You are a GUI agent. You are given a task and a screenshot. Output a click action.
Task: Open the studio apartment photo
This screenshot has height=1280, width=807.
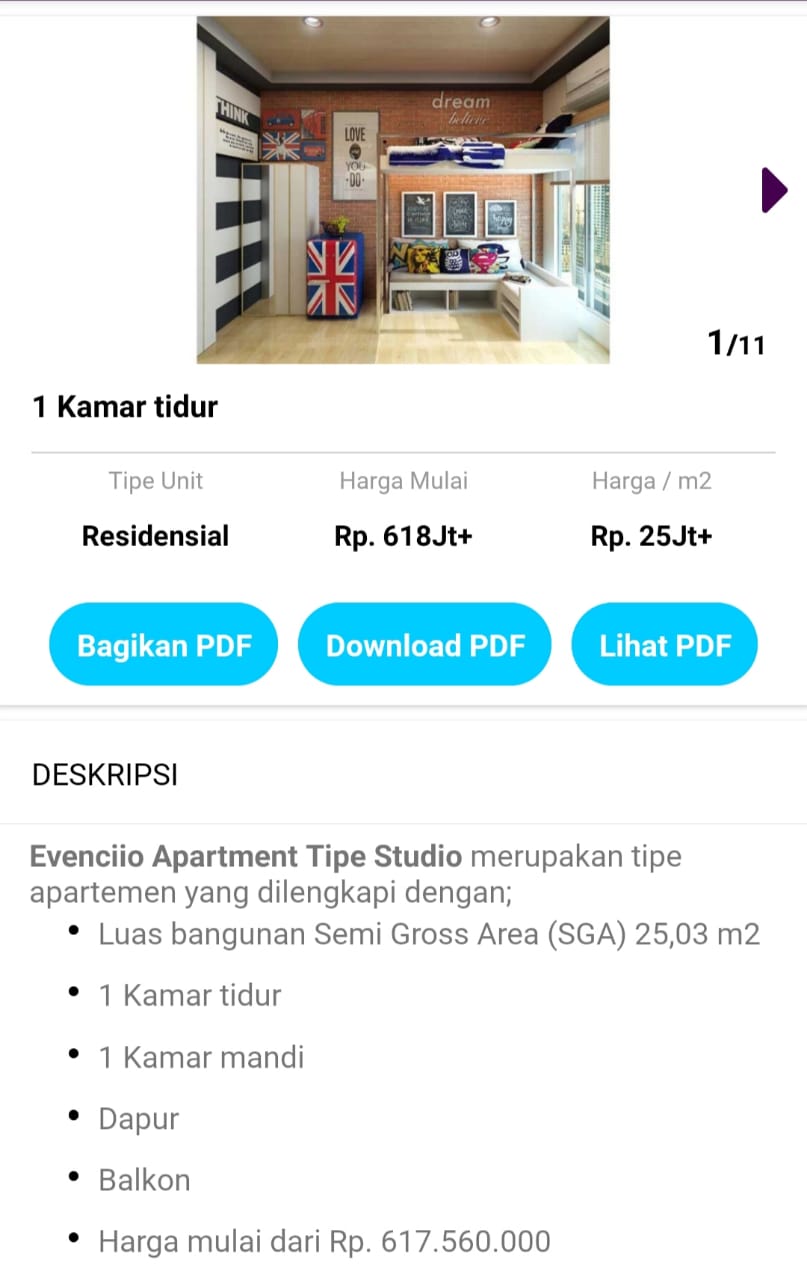click(403, 190)
